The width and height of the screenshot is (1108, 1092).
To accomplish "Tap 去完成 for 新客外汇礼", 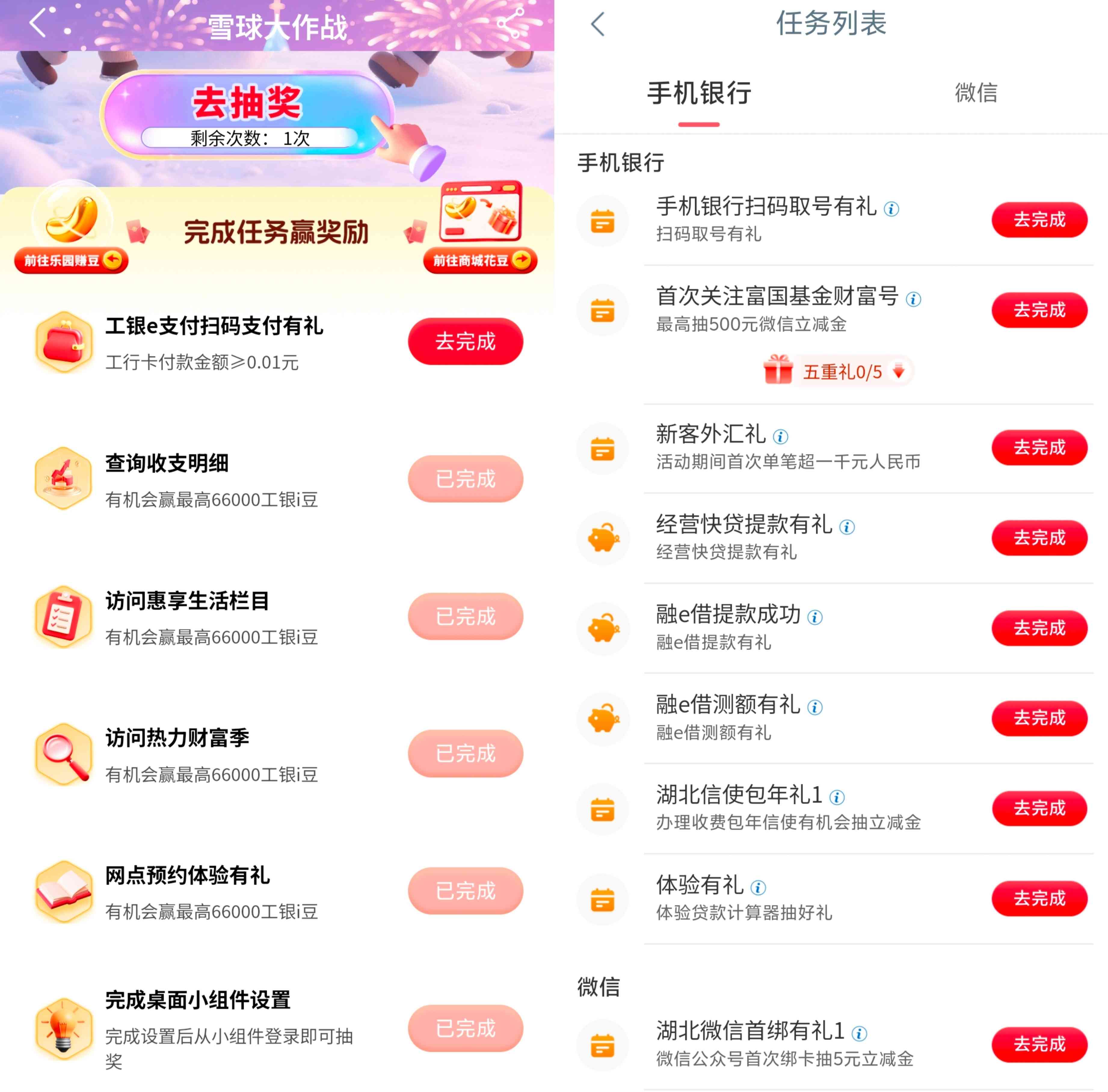I will click(1039, 447).
